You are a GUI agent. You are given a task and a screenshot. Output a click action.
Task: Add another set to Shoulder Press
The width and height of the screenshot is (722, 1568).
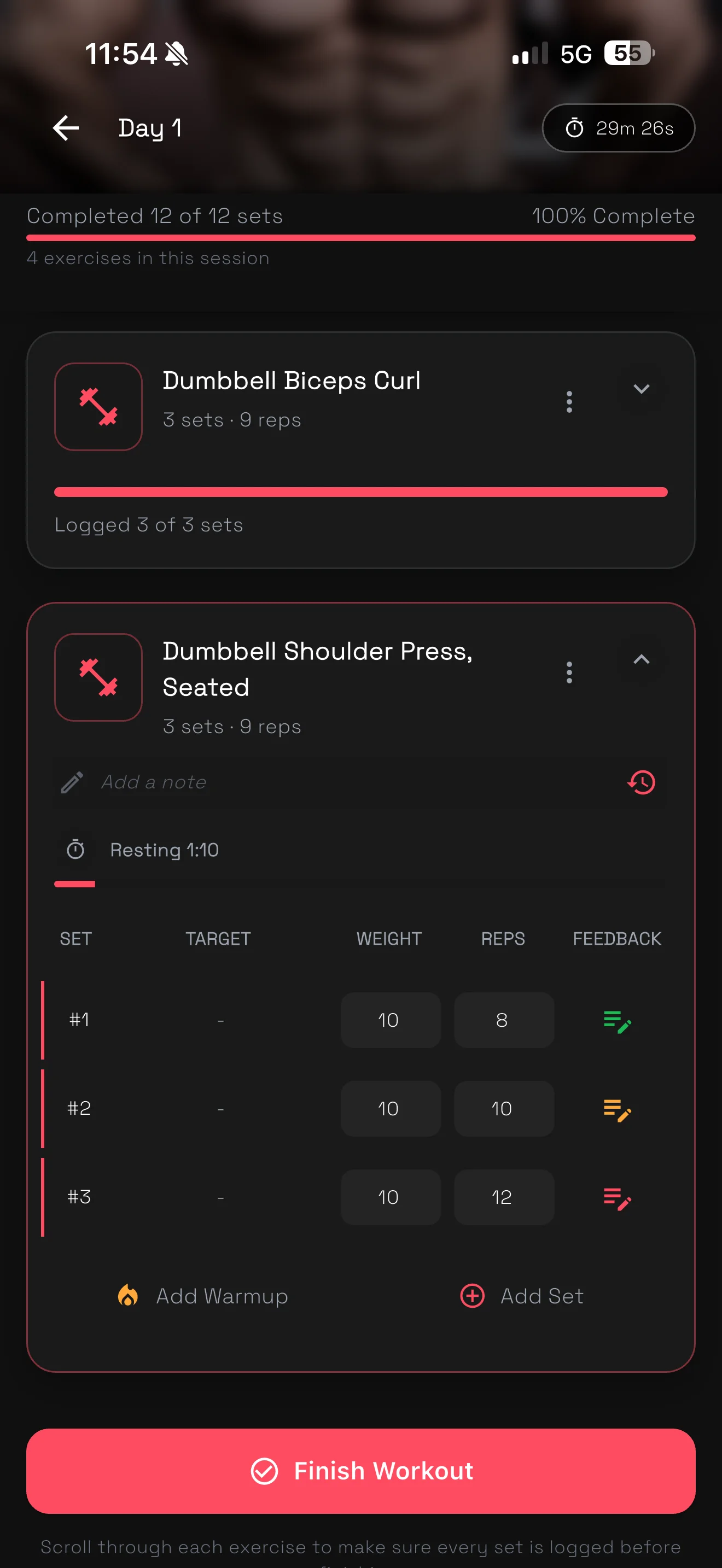point(522,1296)
